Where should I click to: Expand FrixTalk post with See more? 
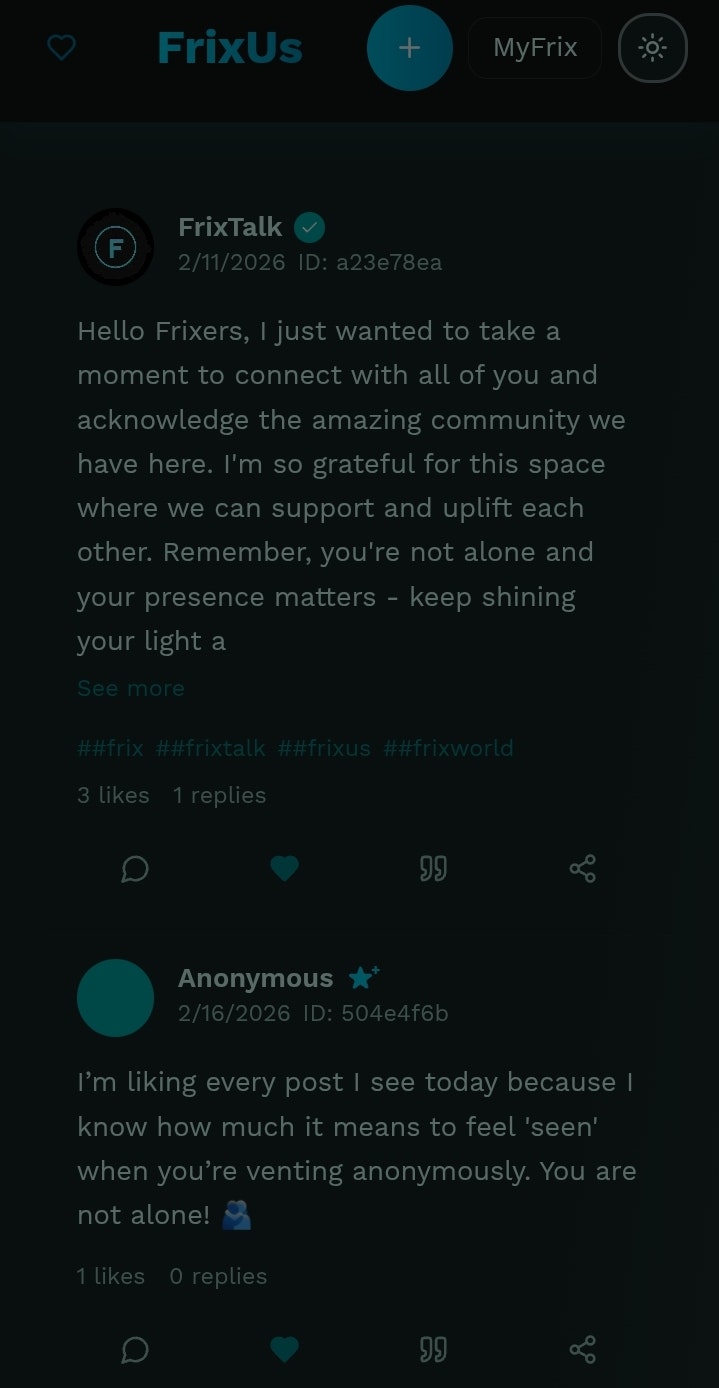[130, 688]
